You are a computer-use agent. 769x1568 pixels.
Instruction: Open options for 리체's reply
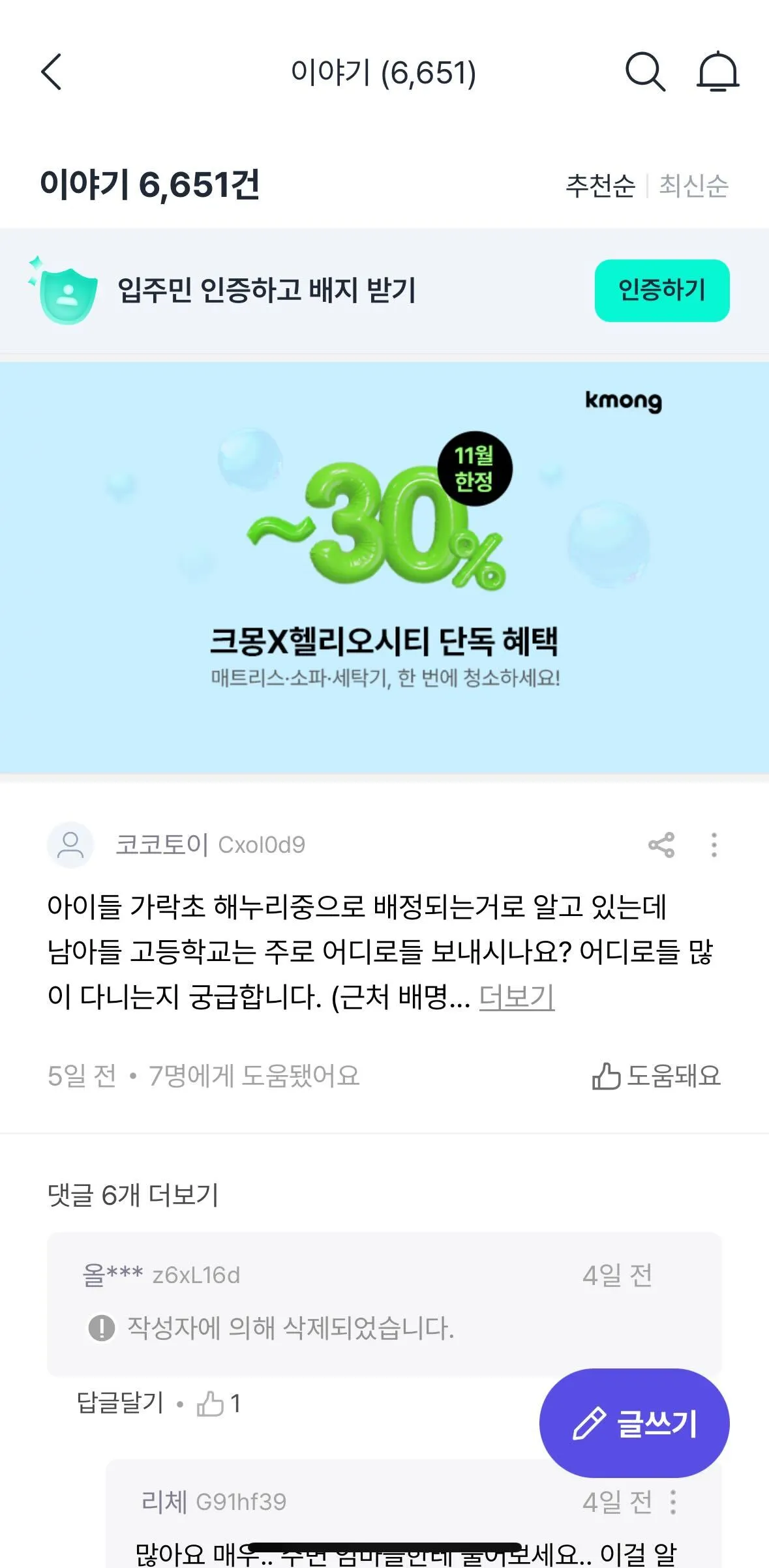(673, 1502)
